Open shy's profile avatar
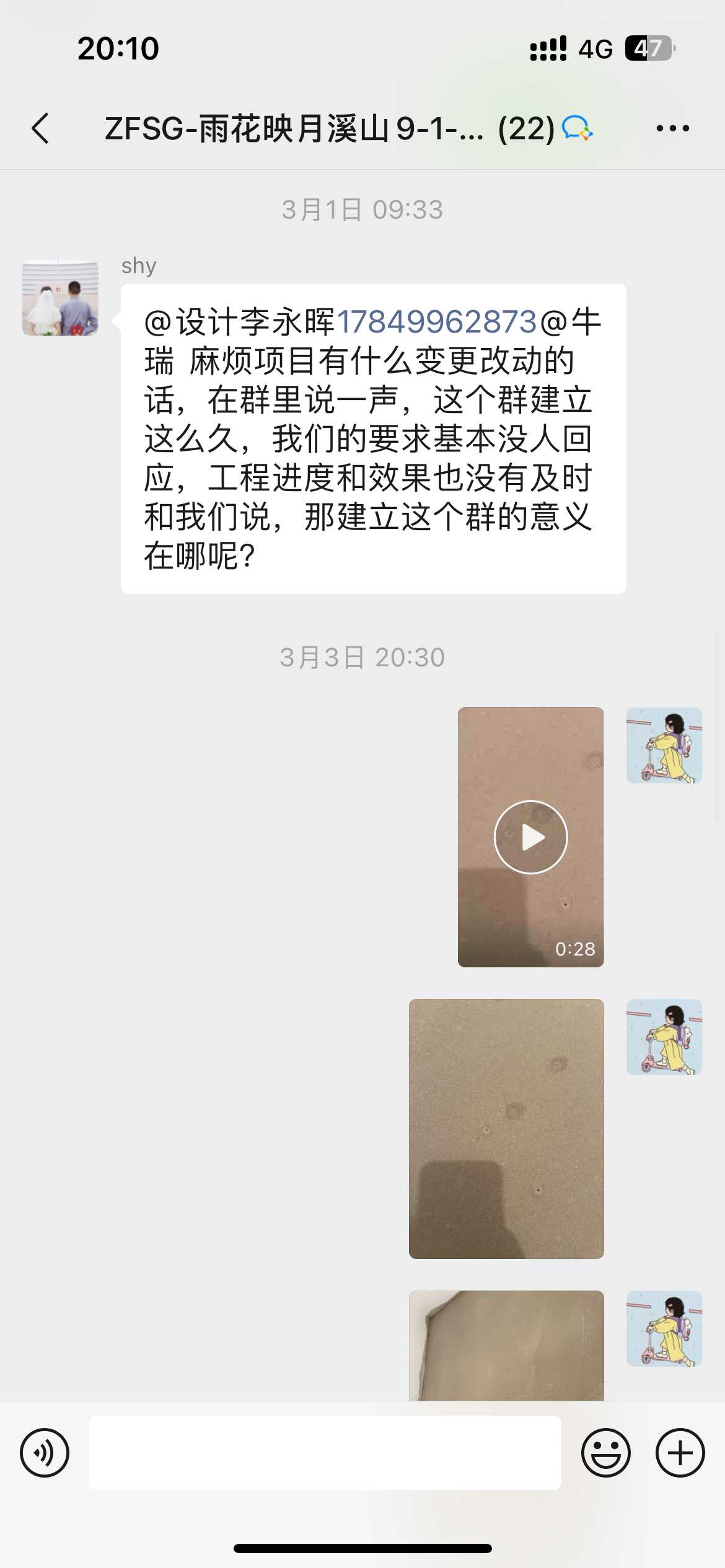 [60, 298]
